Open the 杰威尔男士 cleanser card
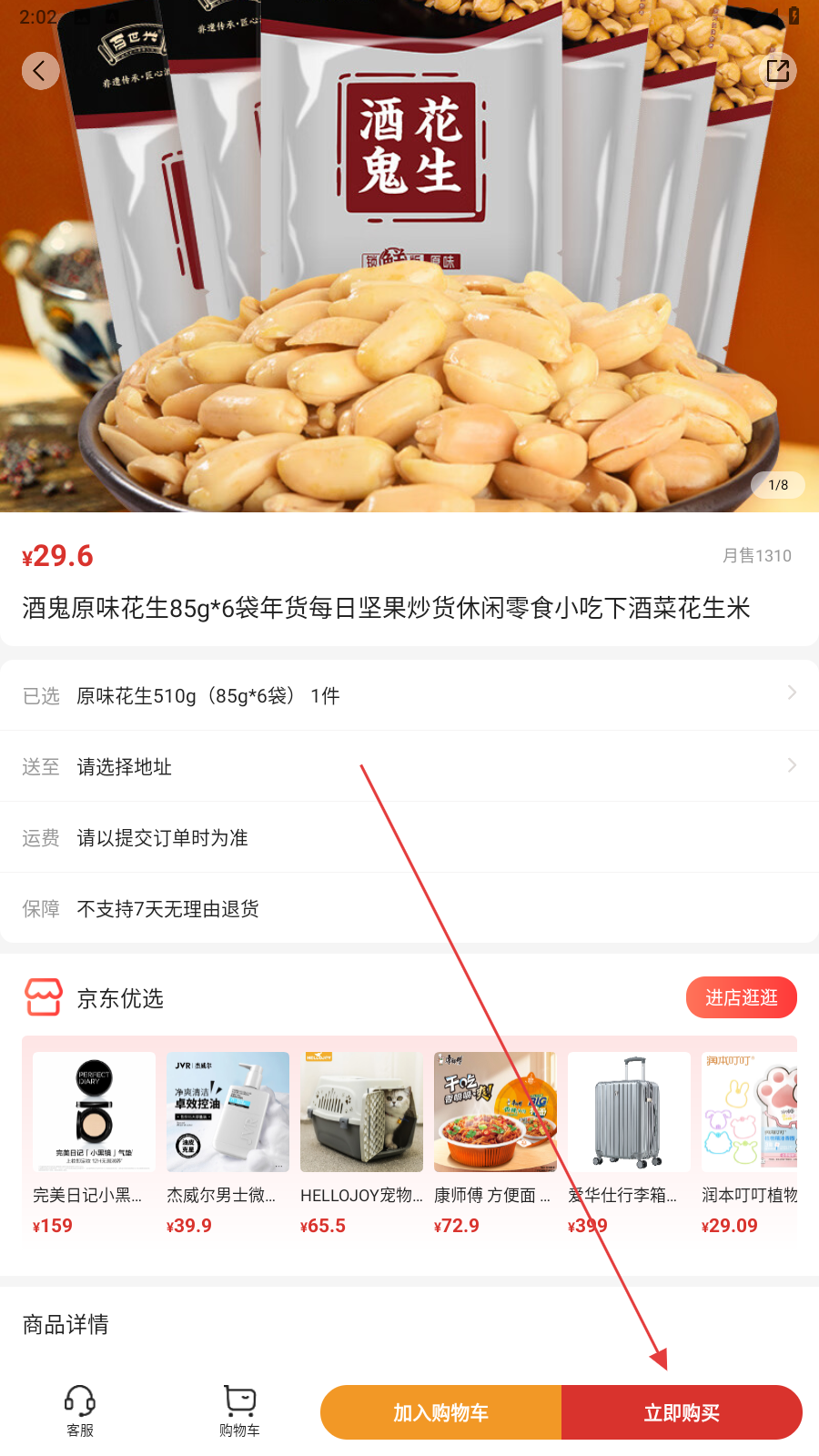This screenshot has height=1456, width=819. coord(227,1142)
